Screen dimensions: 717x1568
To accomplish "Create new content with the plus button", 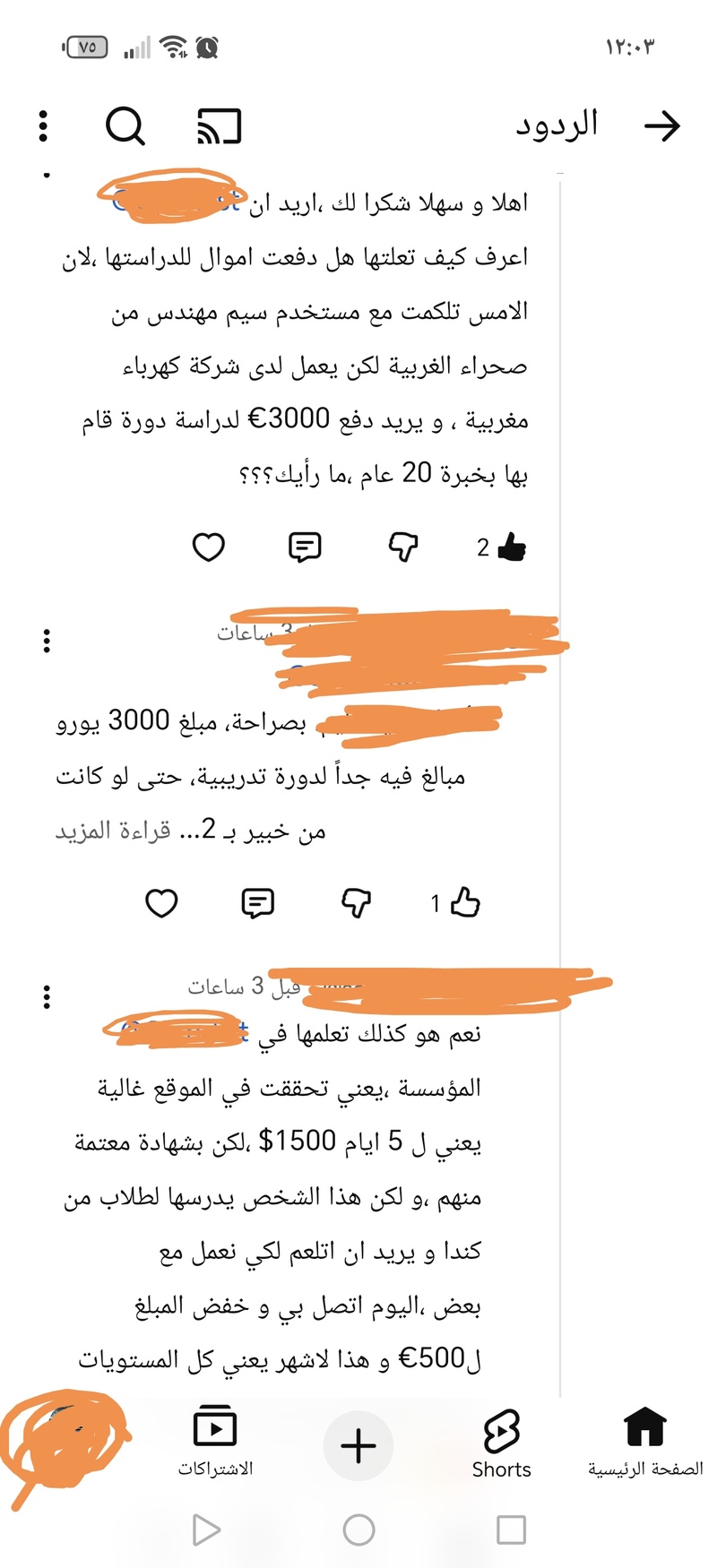I will coord(358,1445).
